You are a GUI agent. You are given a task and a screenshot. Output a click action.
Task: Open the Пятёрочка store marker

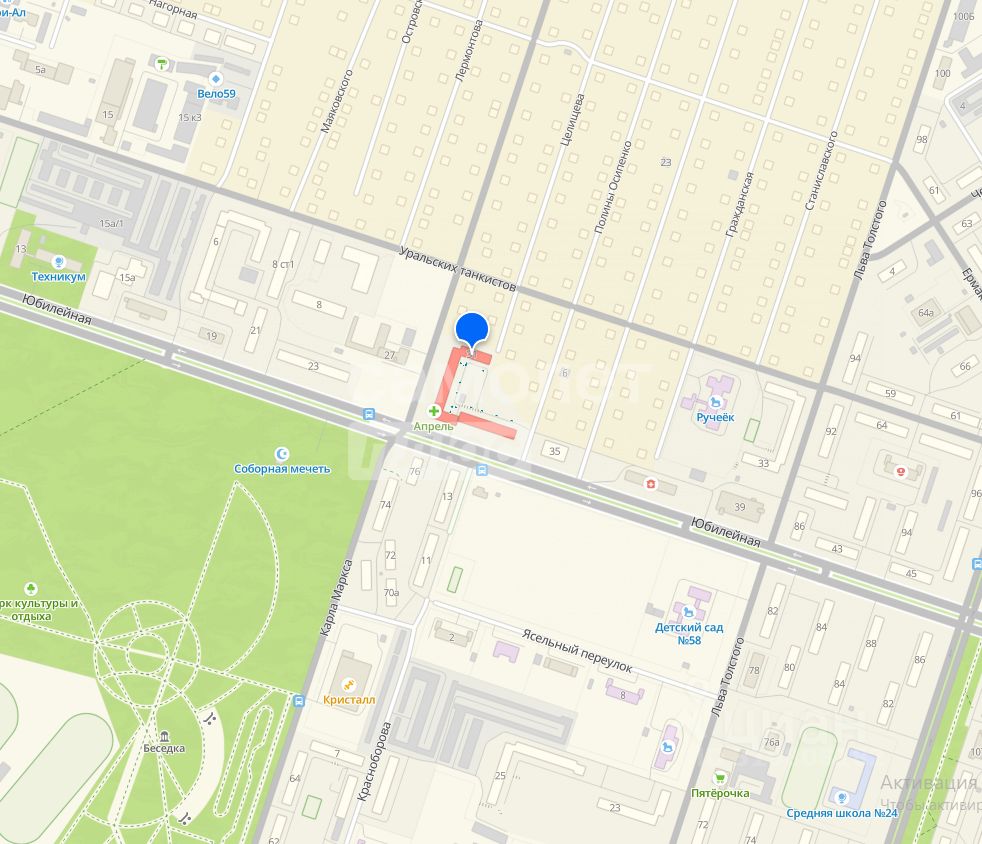click(x=719, y=778)
